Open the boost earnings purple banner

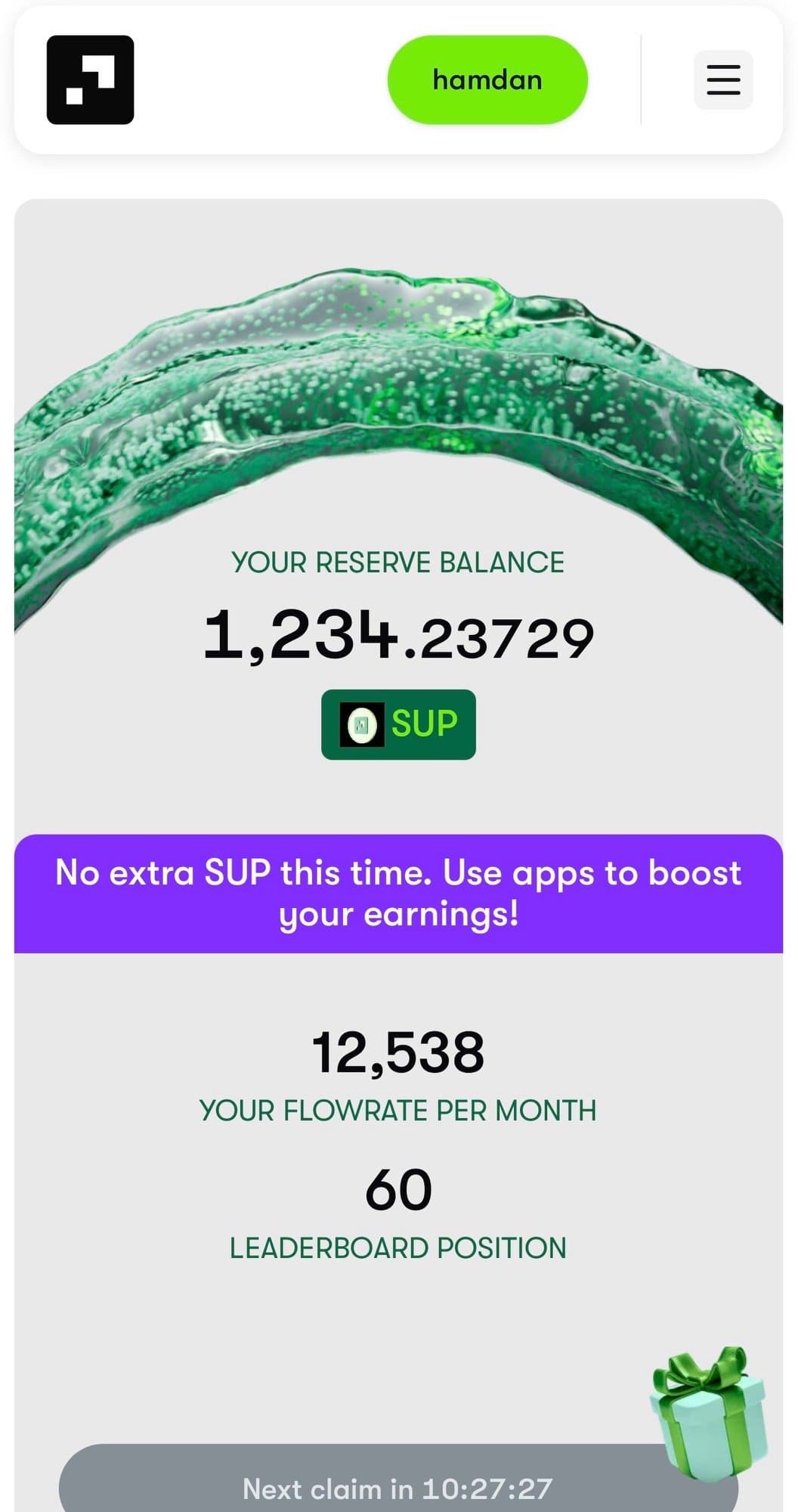(x=398, y=893)
